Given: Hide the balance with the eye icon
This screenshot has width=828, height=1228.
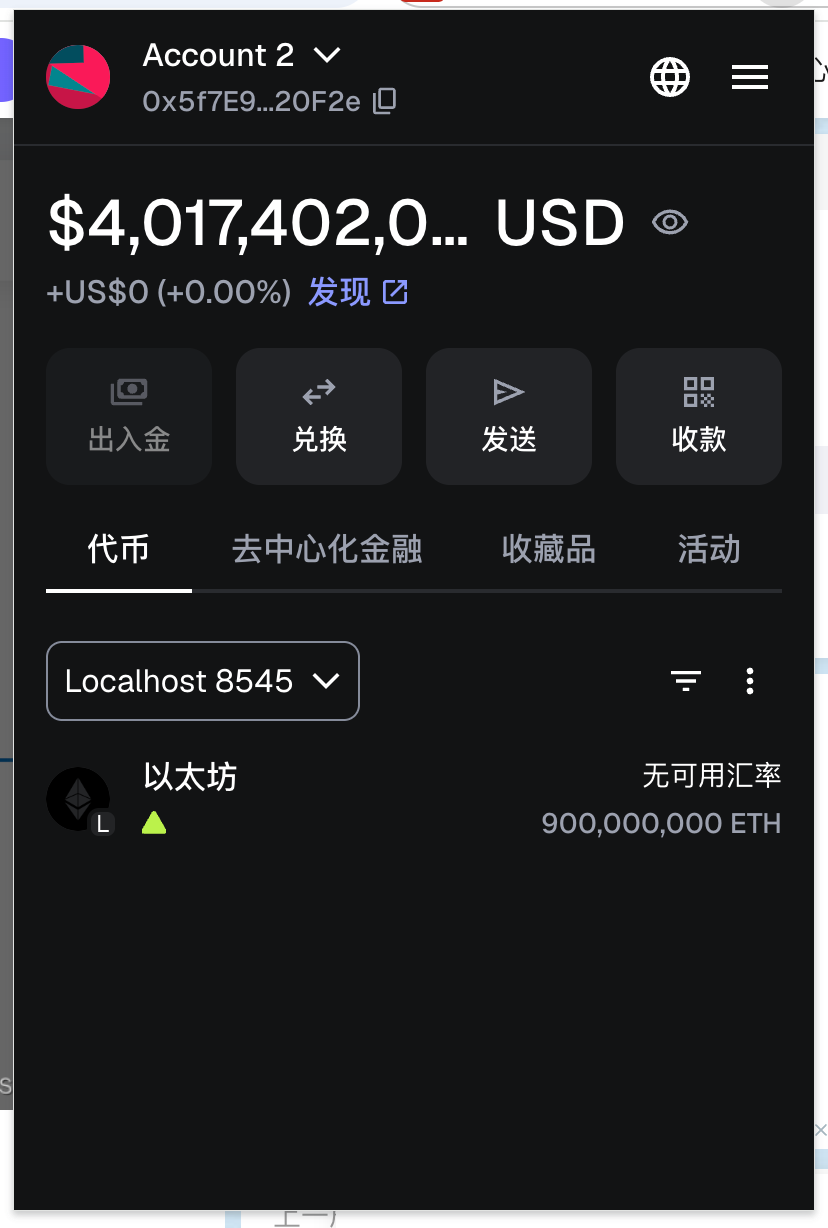Looking at the screenshot, I should (x=670, y=222).
